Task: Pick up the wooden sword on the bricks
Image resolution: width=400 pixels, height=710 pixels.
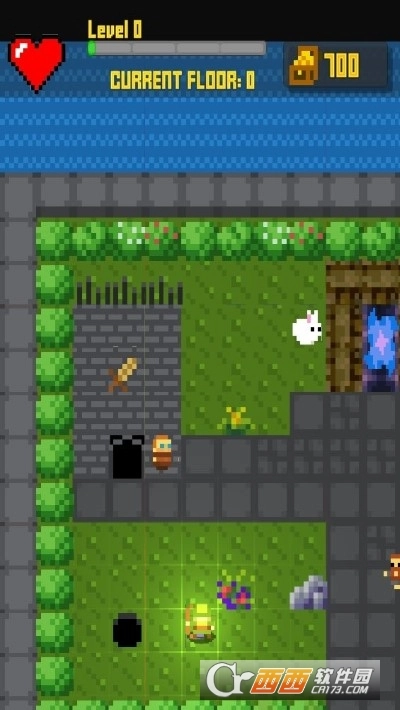Action: [122, 374]
